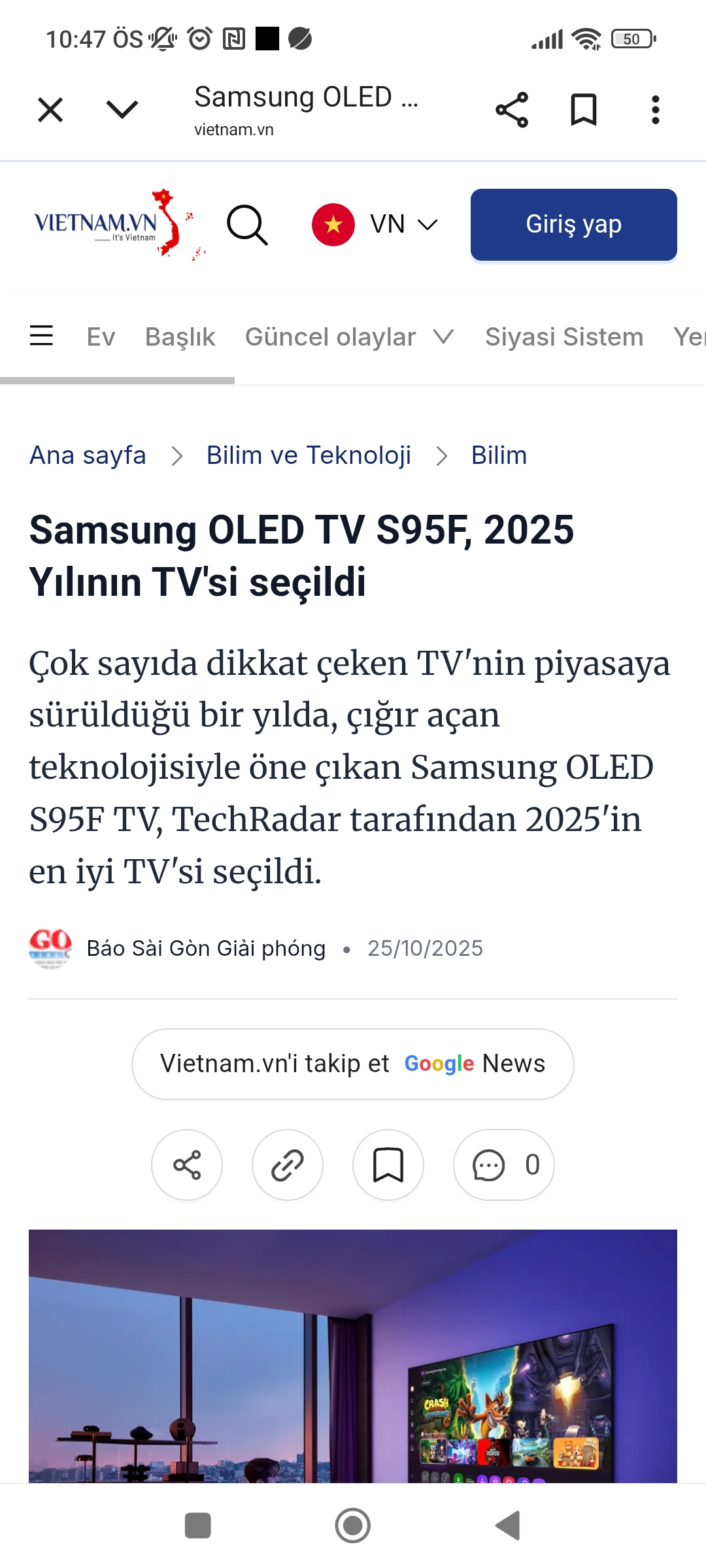
Task: Minimize the browser with the down chevron
Action: point(122,110)
